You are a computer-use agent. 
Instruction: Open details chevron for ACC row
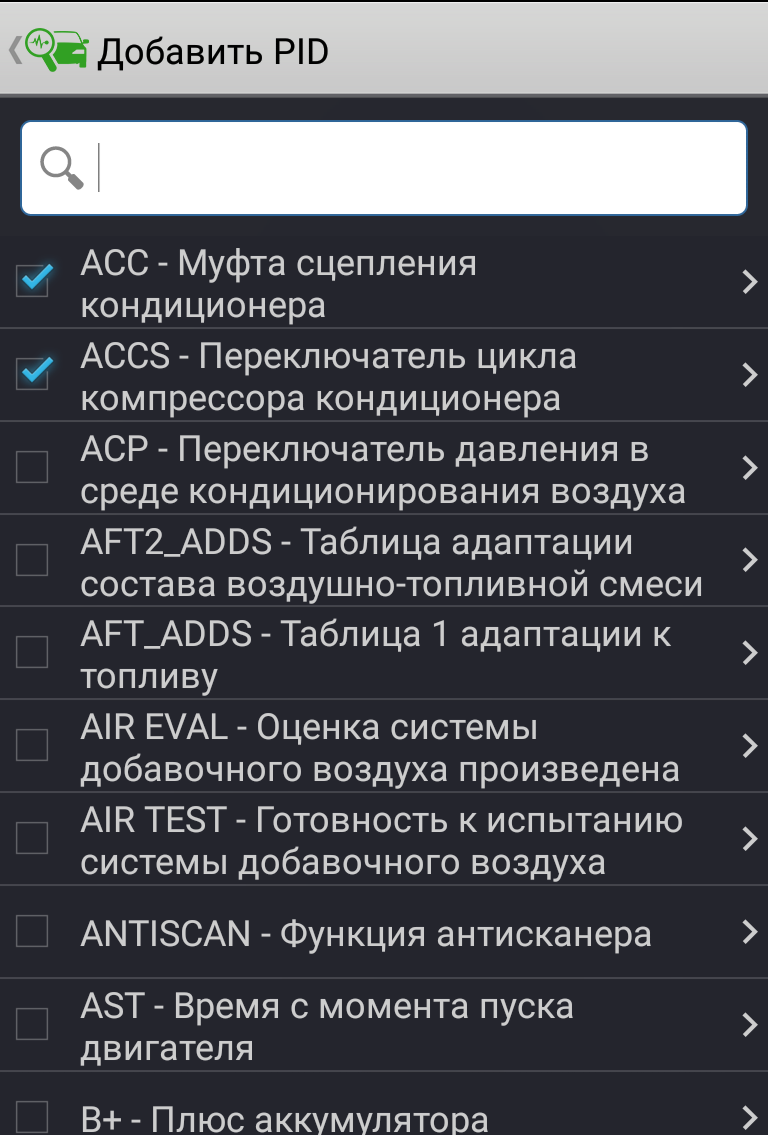click(749, 282)
